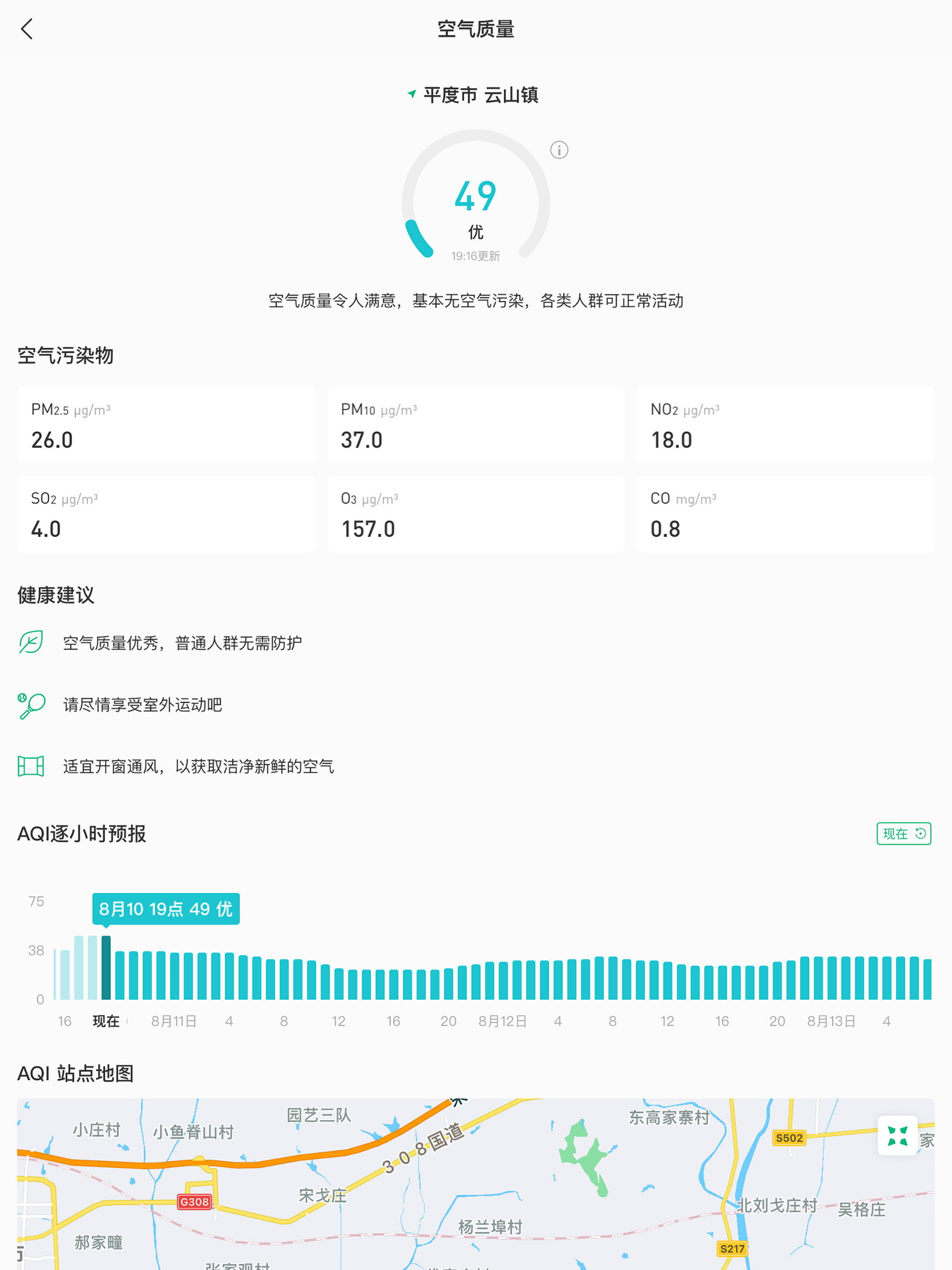Click the circular AQI gauge showing 49
The image size is (952, 1270).
pyautogui.click(x=476, y=201)
